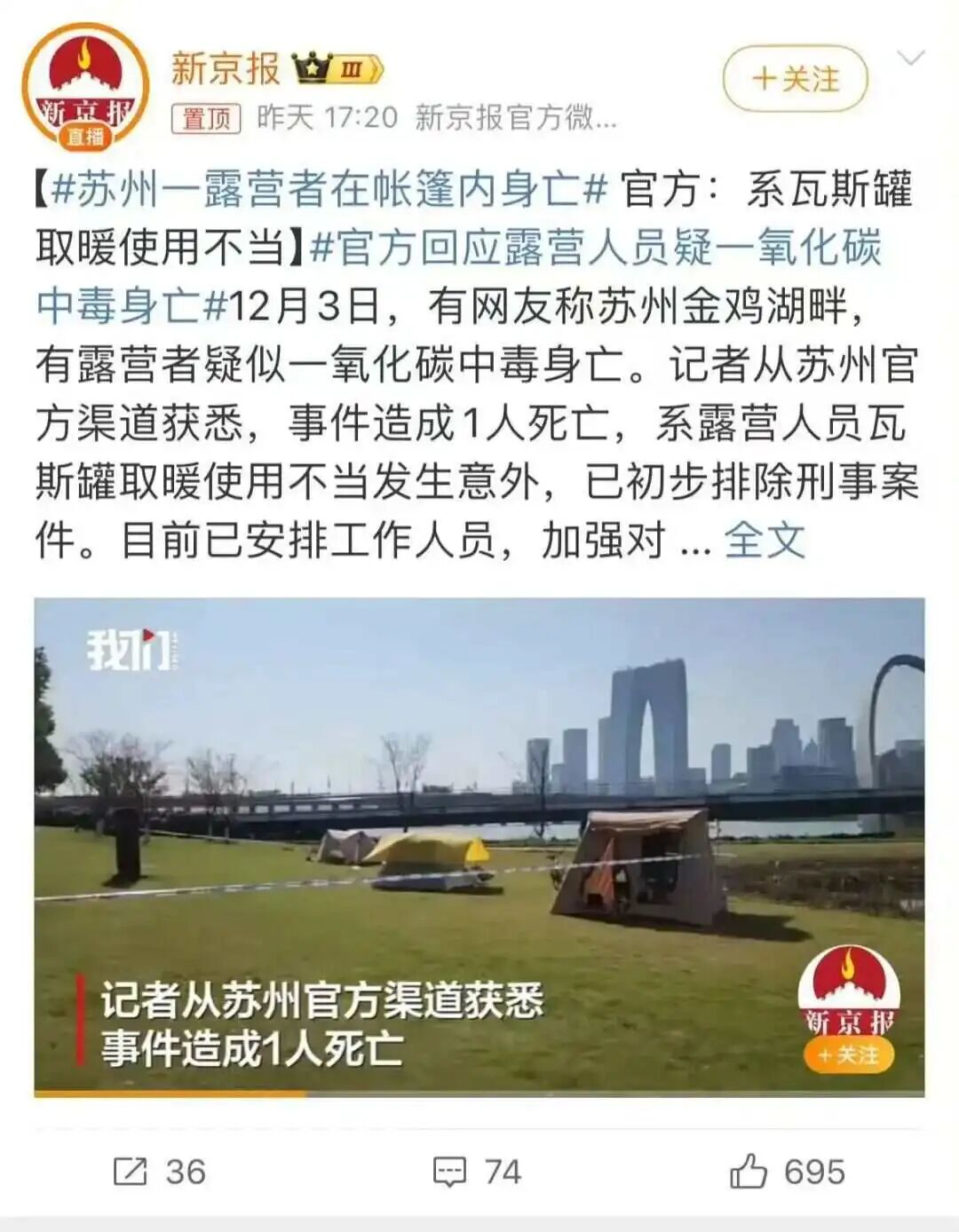Open 新京报 profile avatar
The image size is (959, 1232).
click(x=85, y=87)
